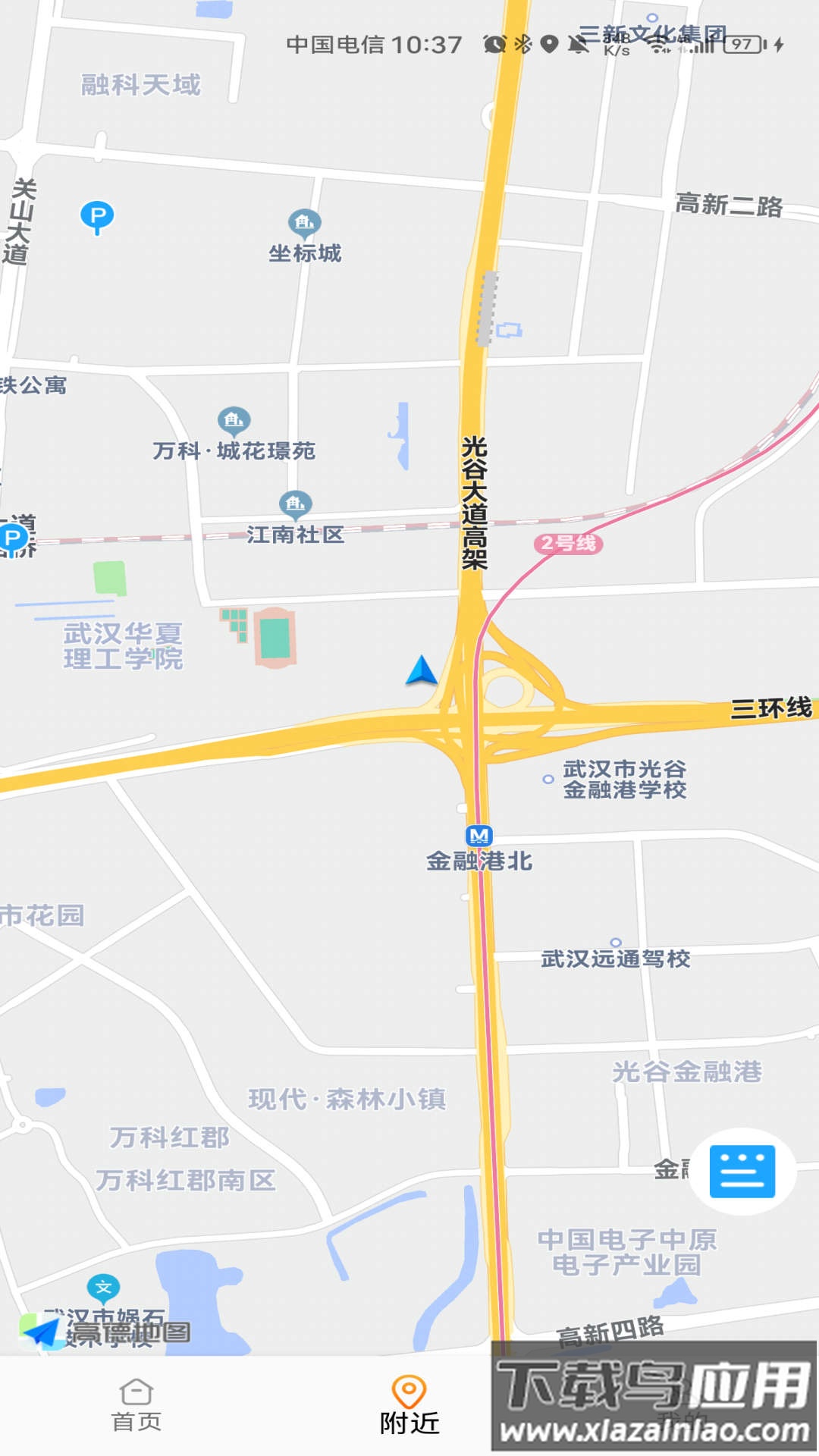Tap the 金融港北 metro station M icon
This screenshot has width=819, height=1456.
coord(480,836)
